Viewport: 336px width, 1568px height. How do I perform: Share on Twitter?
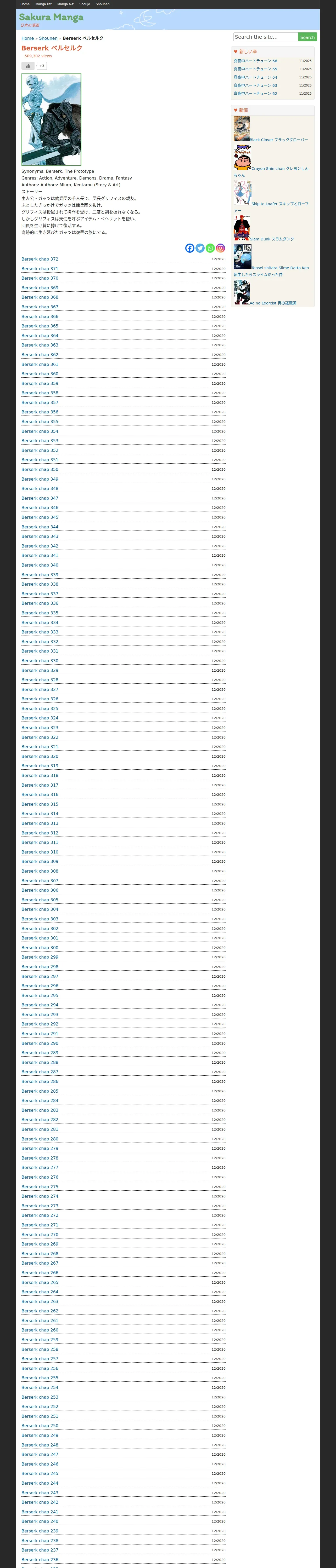tap(200, 248)
